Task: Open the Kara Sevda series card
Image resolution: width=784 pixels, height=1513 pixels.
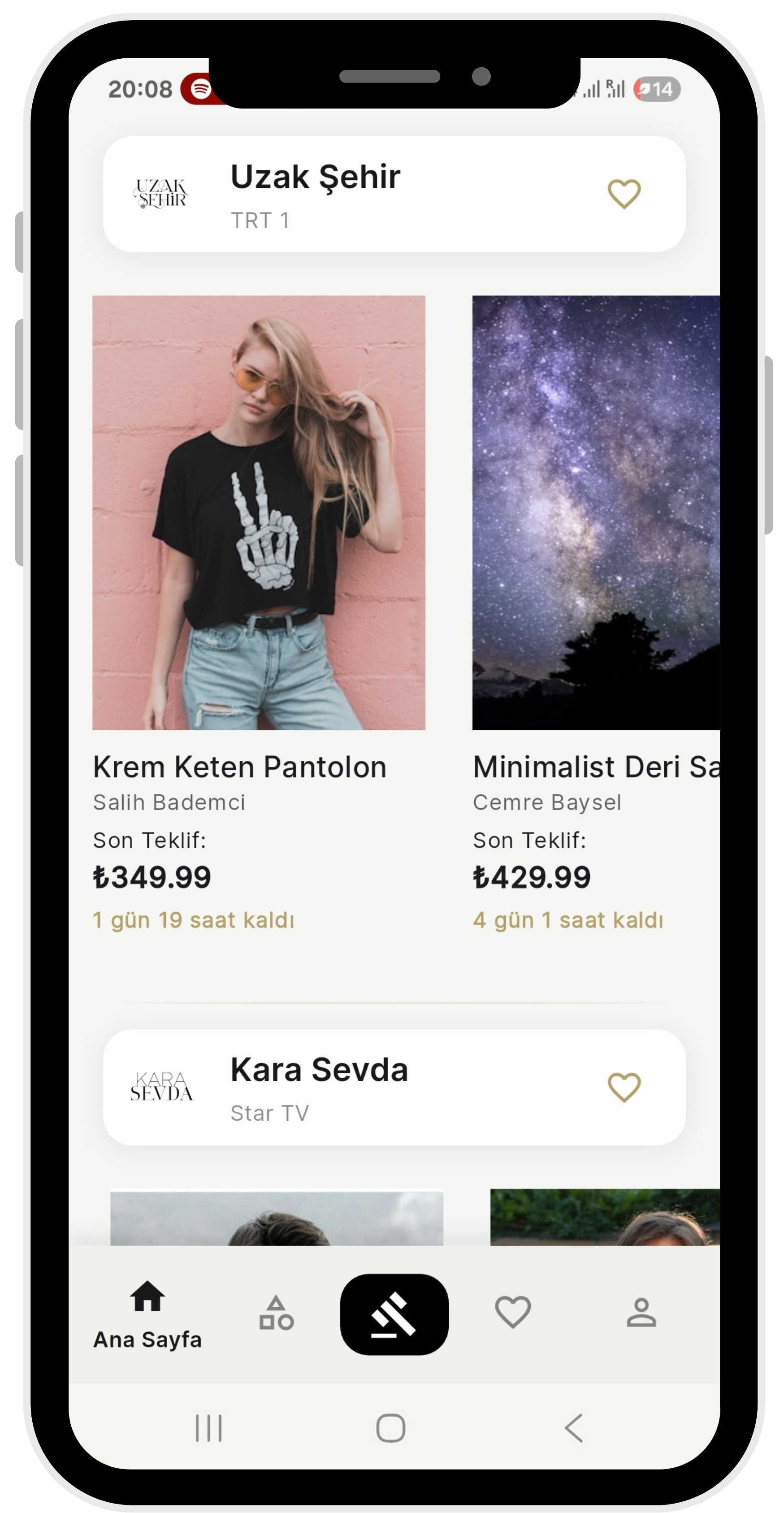Action: [x=352, y=1087]
